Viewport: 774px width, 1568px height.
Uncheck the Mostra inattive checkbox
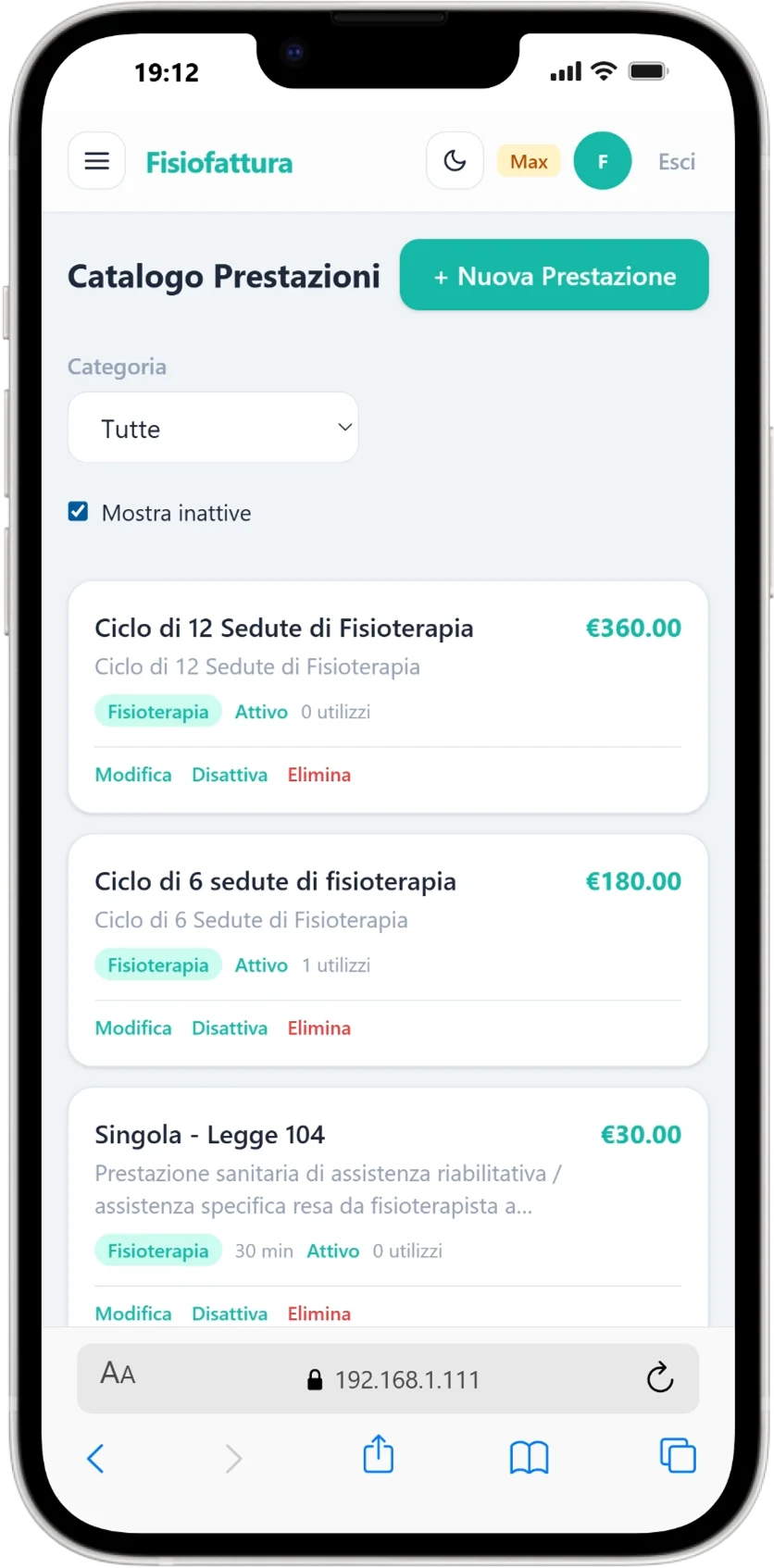coord(78,510)
